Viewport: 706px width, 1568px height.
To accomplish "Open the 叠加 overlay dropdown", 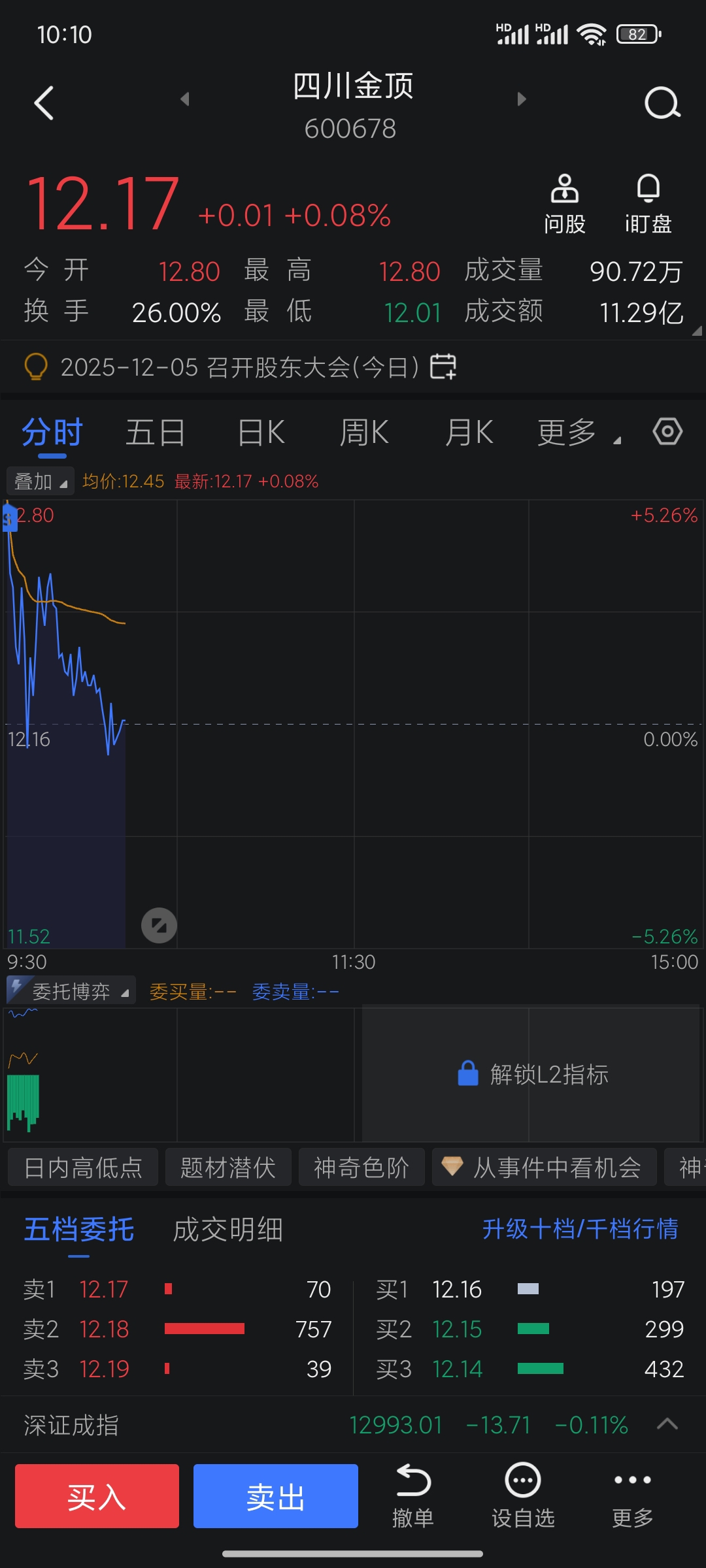I will point(41,482).
